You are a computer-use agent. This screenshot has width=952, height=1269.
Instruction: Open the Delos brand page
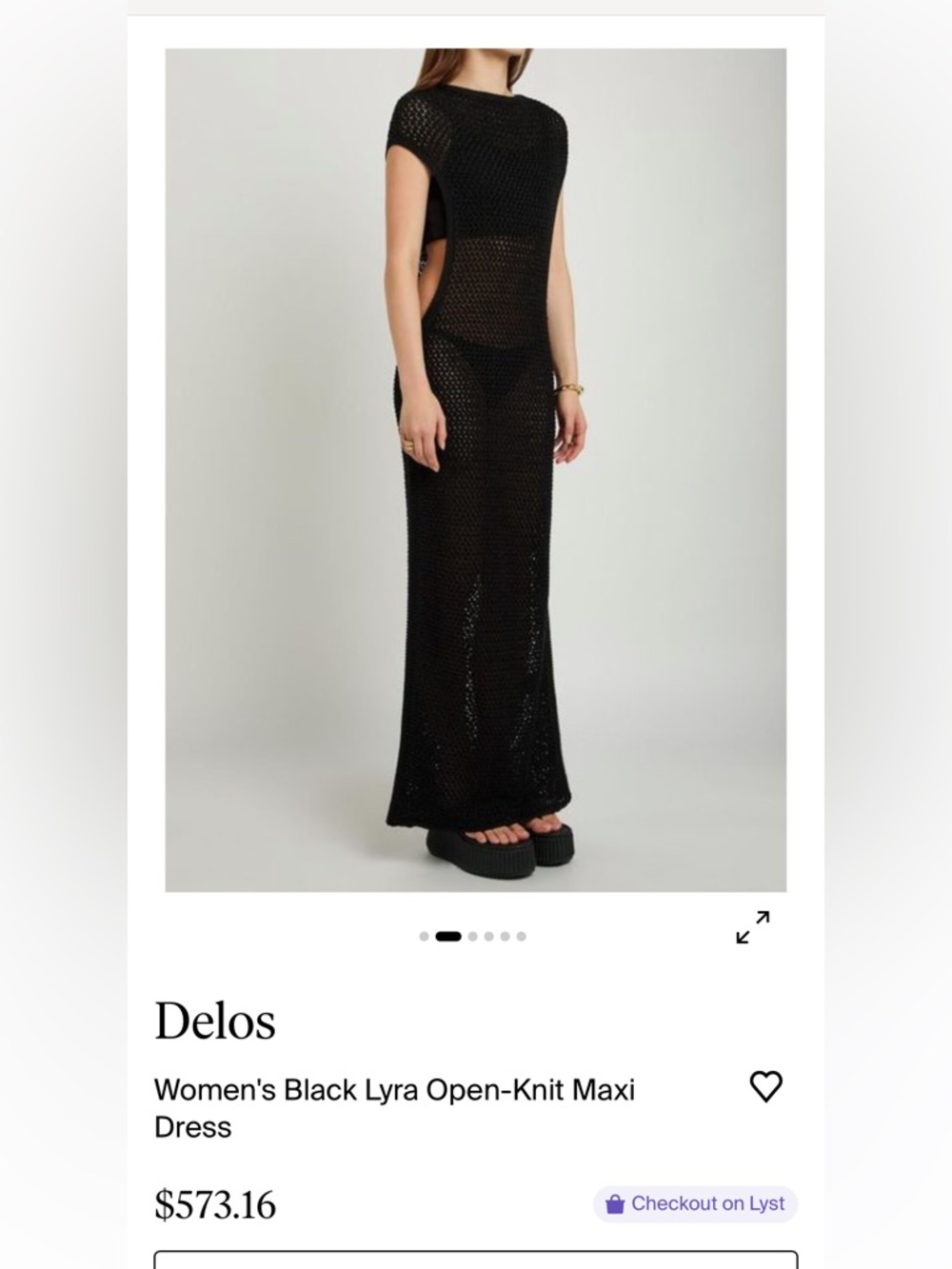(214, 1020)
